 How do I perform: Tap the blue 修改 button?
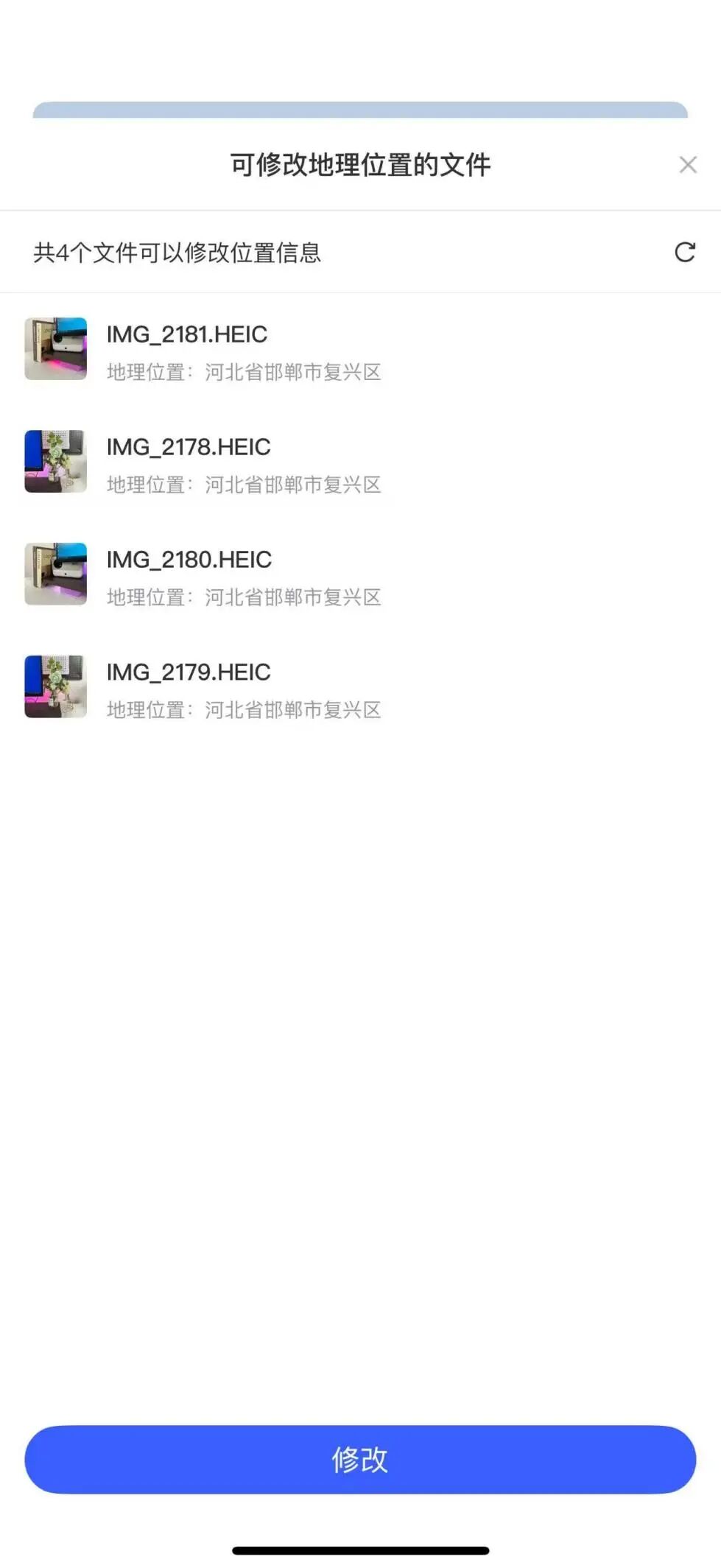360,1459
